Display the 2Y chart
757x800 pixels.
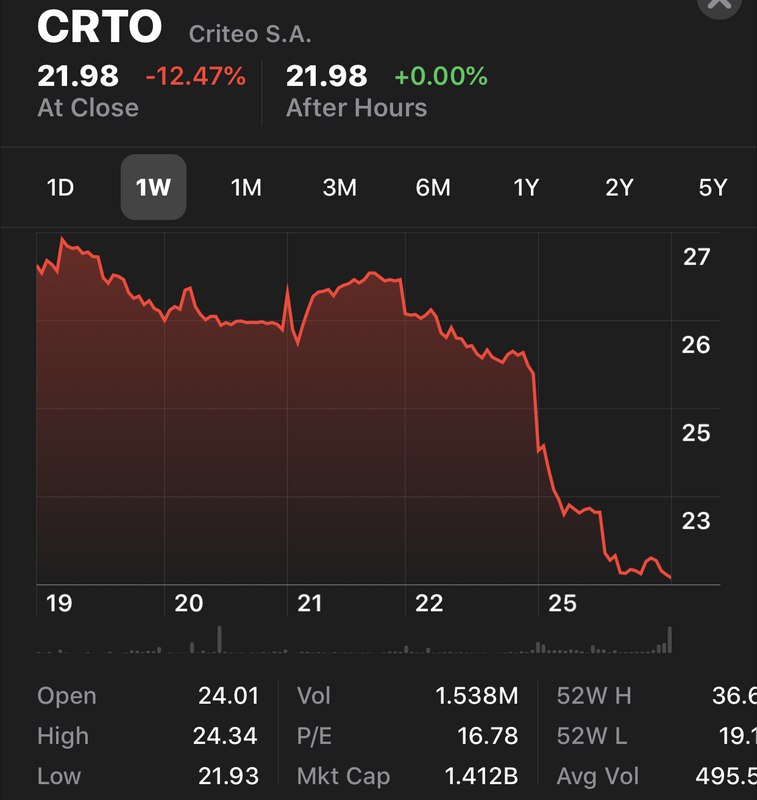619,187
